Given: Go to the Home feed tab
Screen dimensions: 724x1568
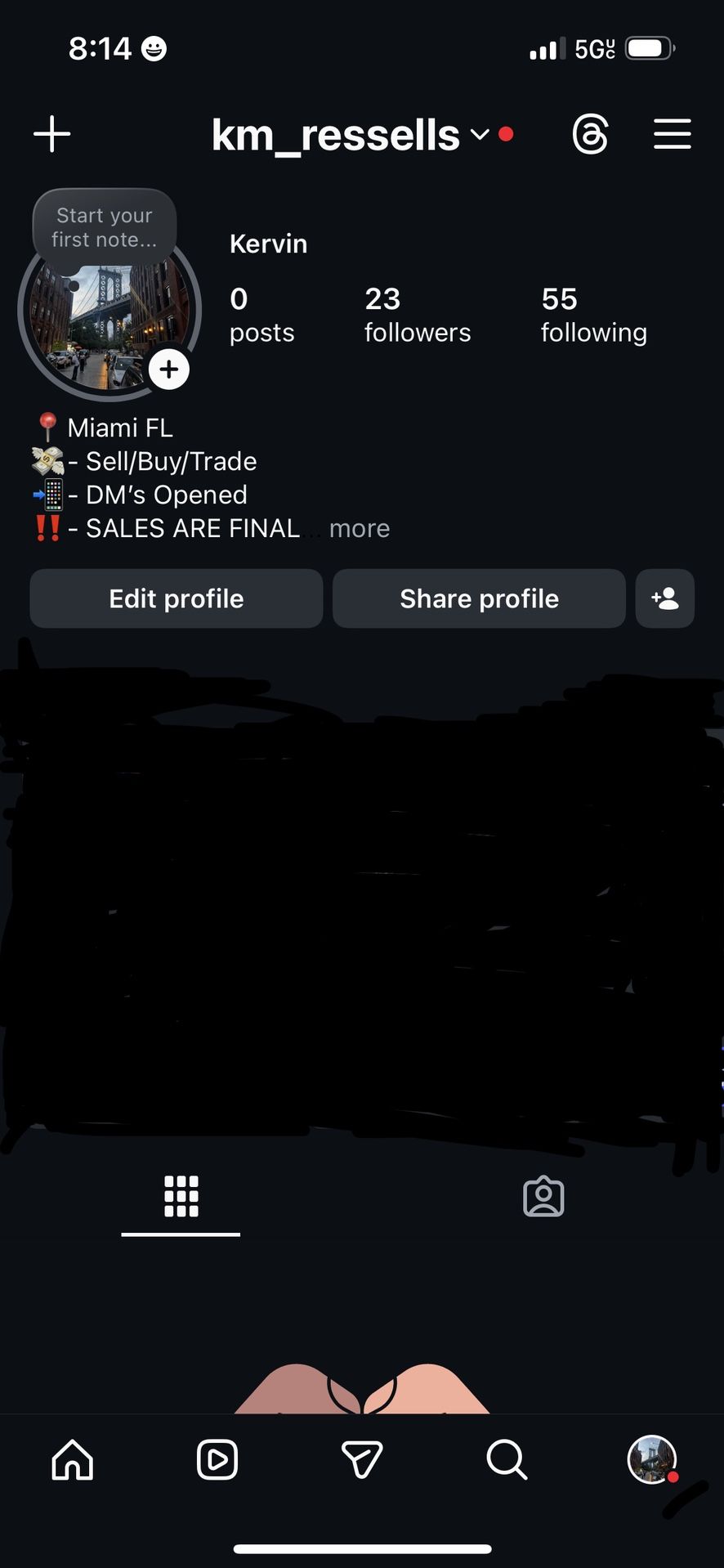Looking at the screenshot, I should pyautogui.click(x=73, y=1459).
